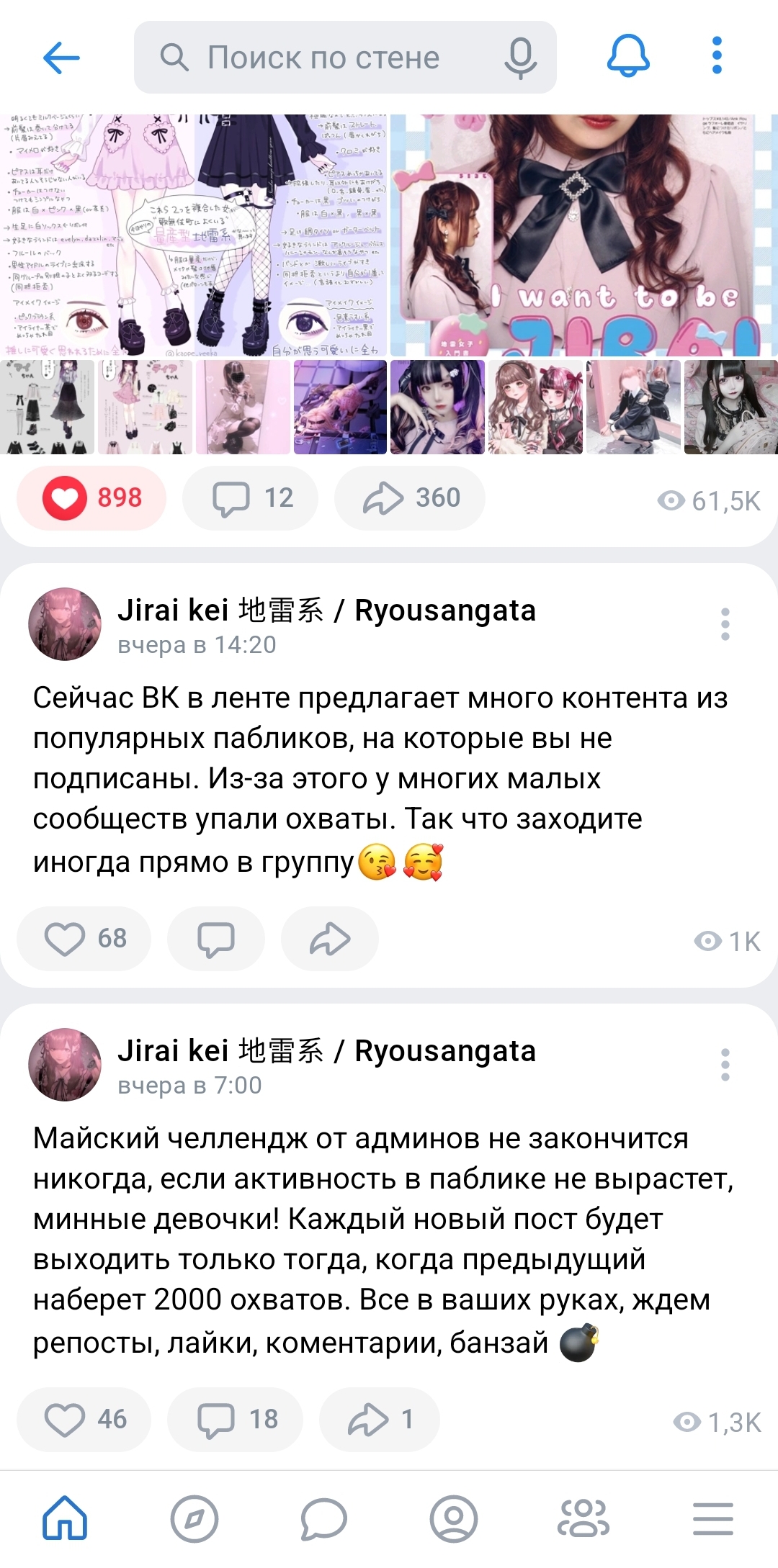The height and width of the screenshot is (1568, 778).
Task: Go back with the arrow icon
Action: 61,58
